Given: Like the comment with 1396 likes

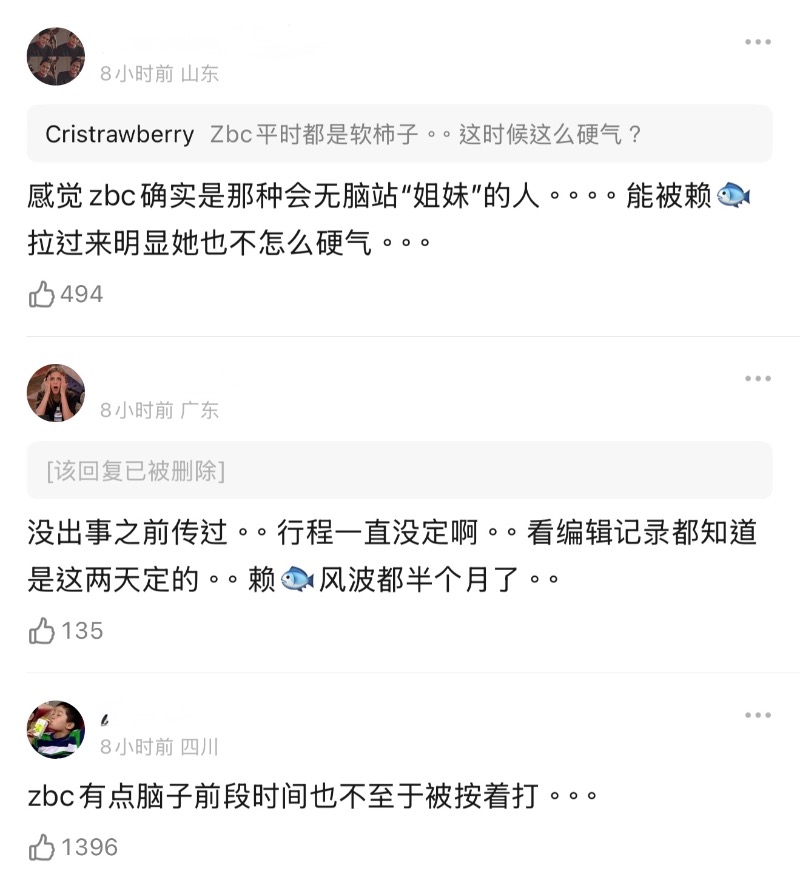Looking at the screenshot, I should click(x=42, y=848).
